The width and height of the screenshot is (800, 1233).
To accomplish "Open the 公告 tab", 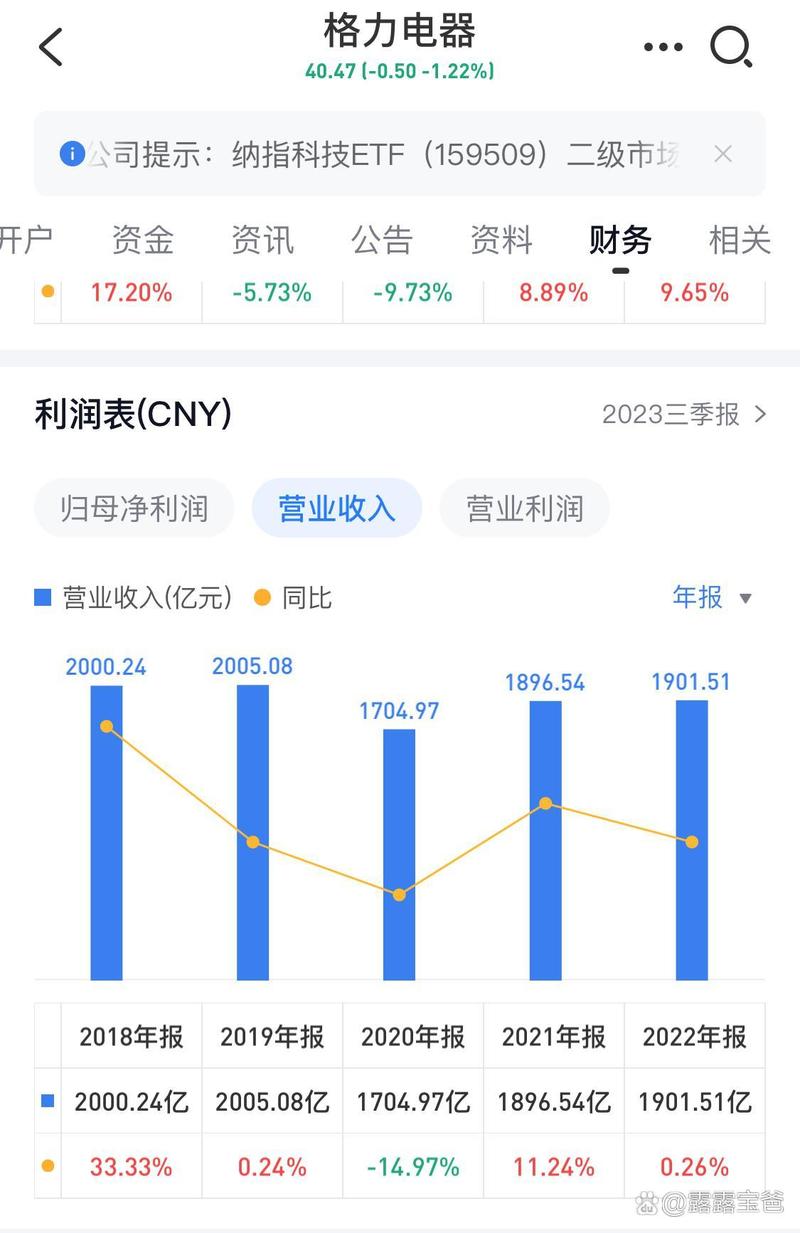I will [x=383, y=241].
